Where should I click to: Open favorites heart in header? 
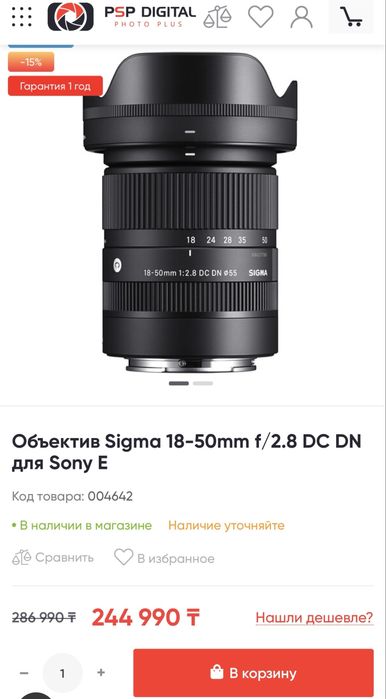(x=260, y=17)
